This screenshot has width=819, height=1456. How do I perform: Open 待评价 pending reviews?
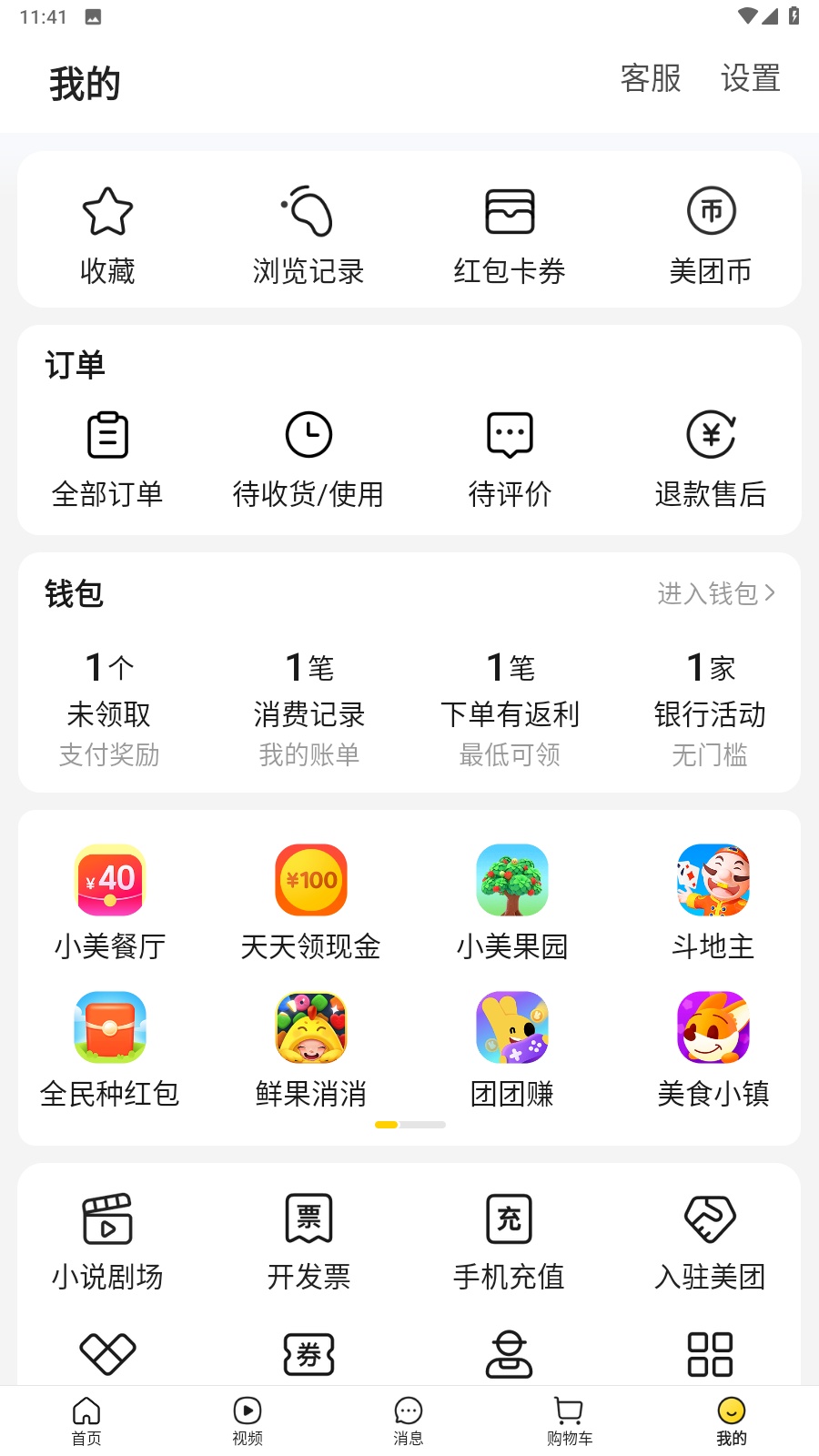tap(510, 458)
